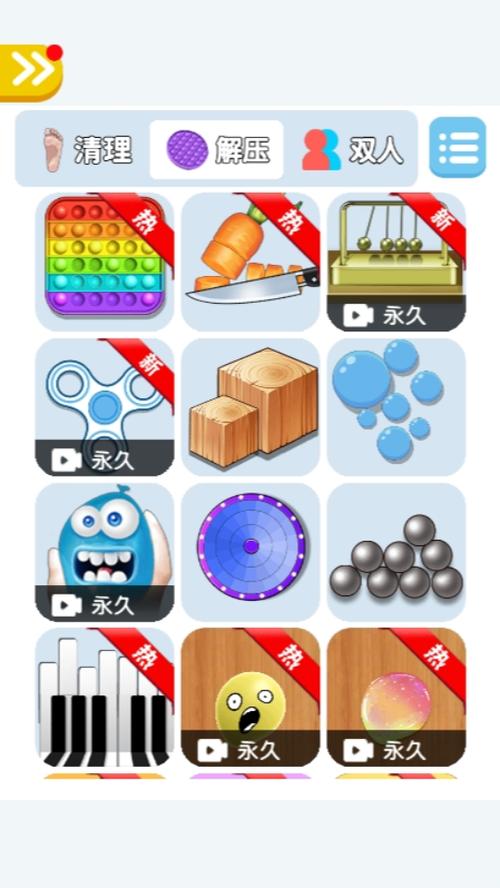Unlock the yellow screaming ball game
This screenshot has height=888, width=500.
pyautogui.click(x=250, y=697)
